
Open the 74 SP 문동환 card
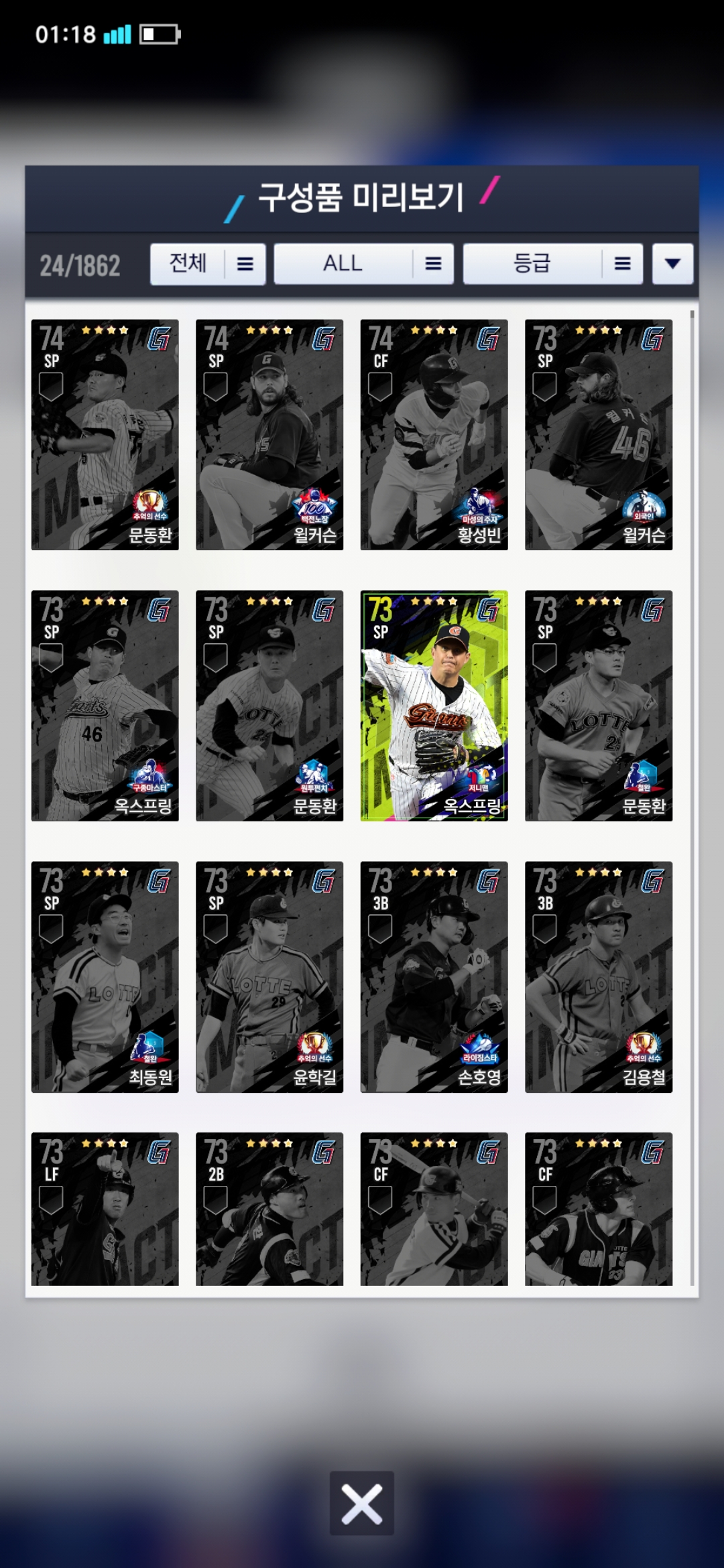pos(105,435)
